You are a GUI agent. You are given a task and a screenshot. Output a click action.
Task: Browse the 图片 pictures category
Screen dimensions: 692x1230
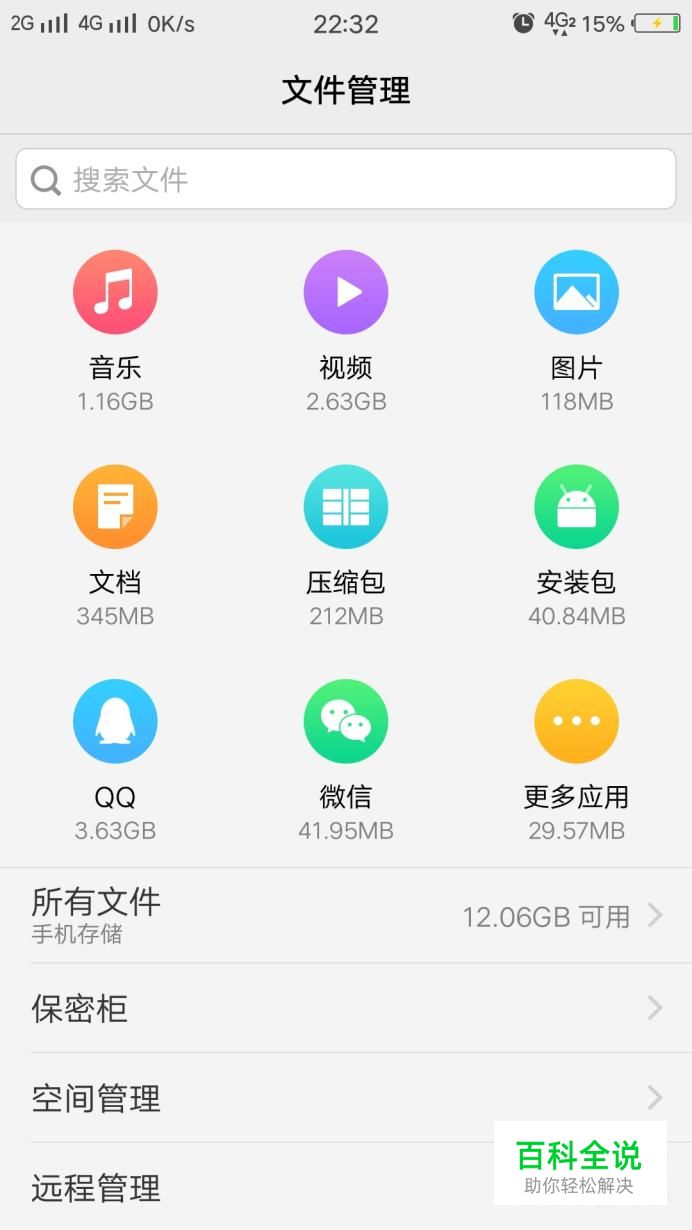tap(576, 293)
